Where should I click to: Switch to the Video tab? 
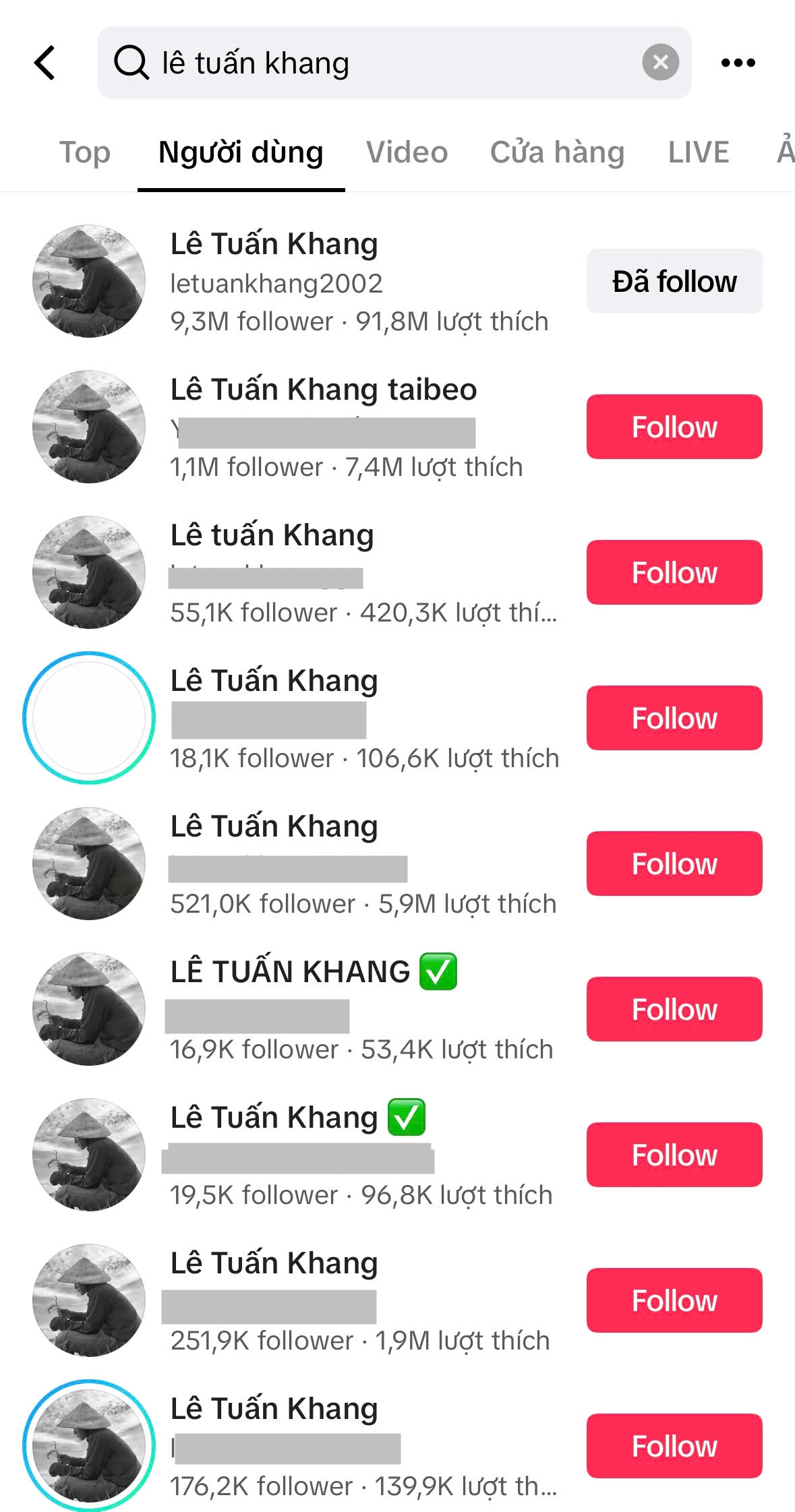tap(407, 152)
